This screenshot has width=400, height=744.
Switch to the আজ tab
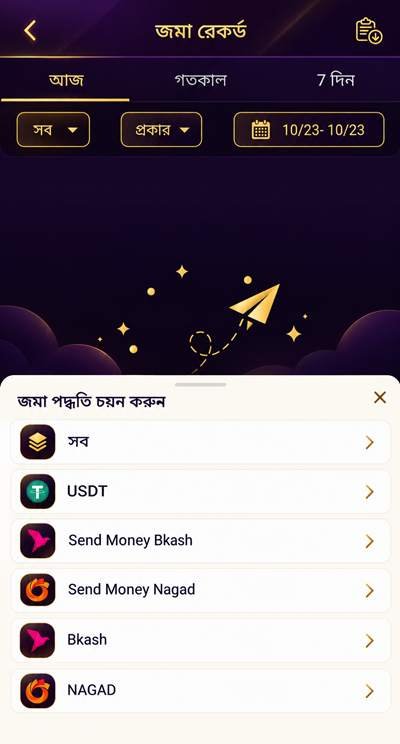click(x=65, y=80)
